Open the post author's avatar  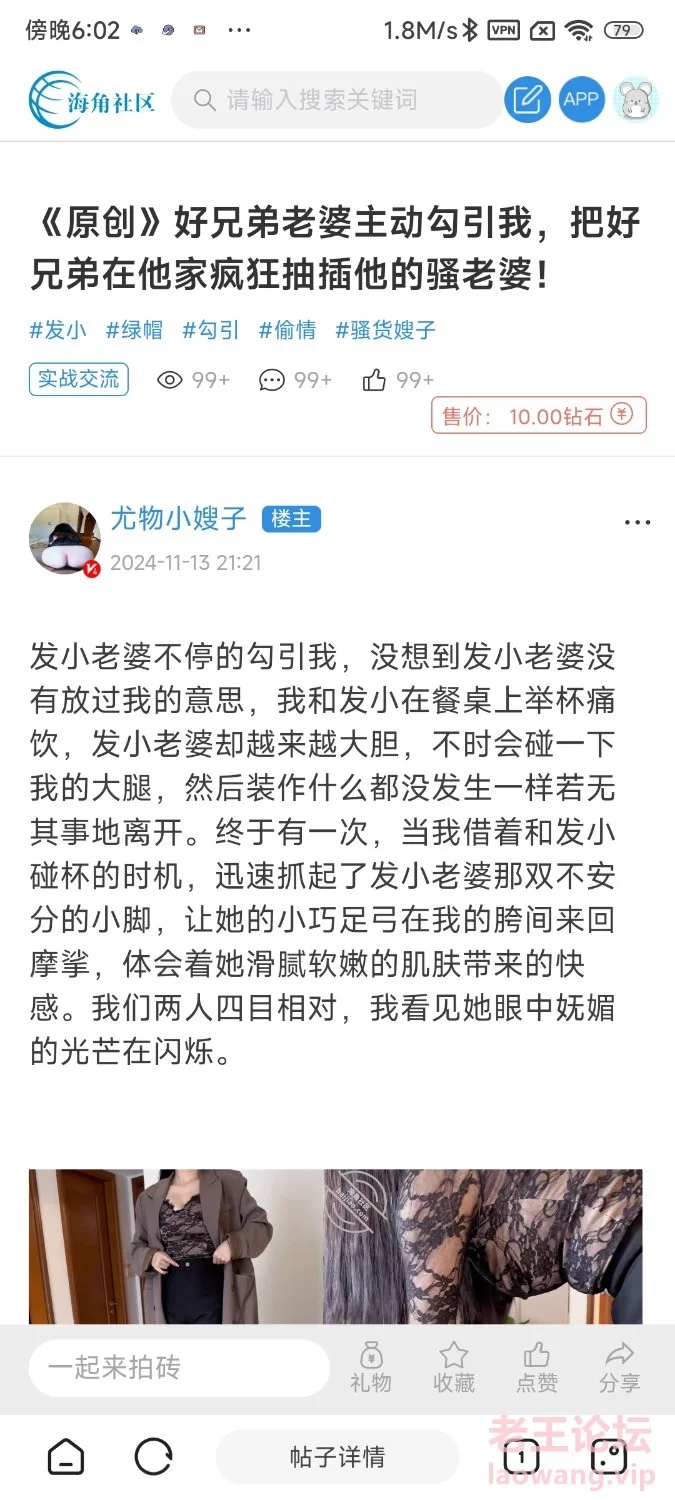click(65, 539)
